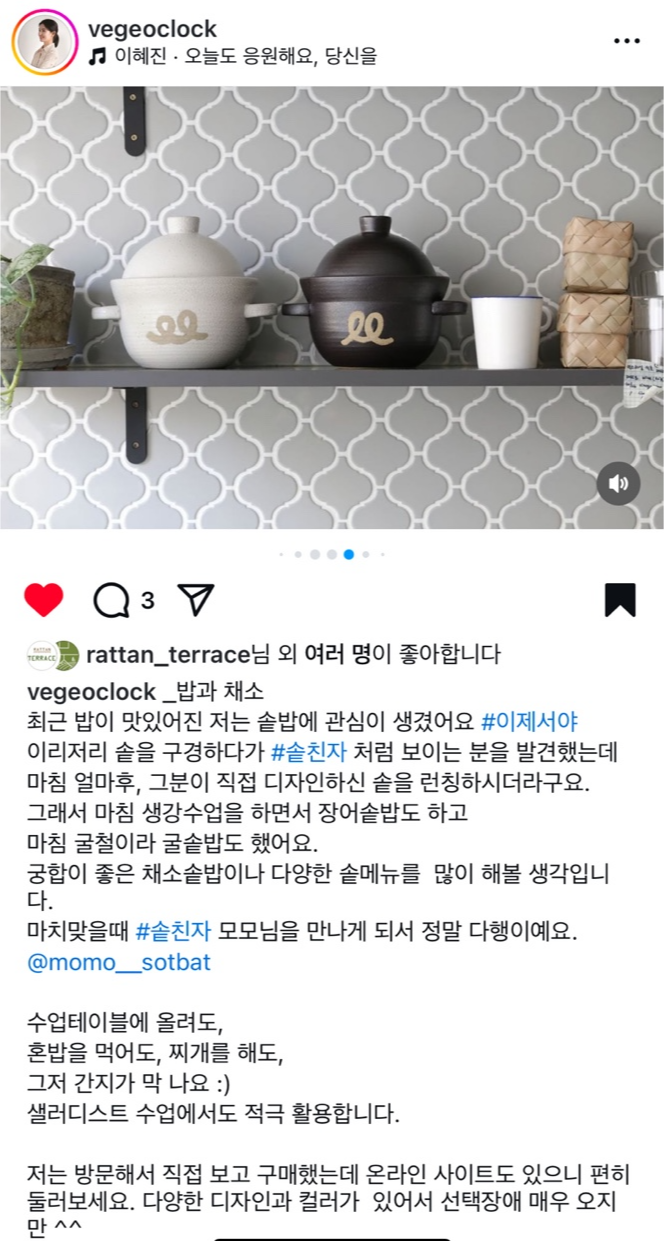Open the audio track by 이혜진
This screenshot has width=665, height=1241.
tap(233, 57)
